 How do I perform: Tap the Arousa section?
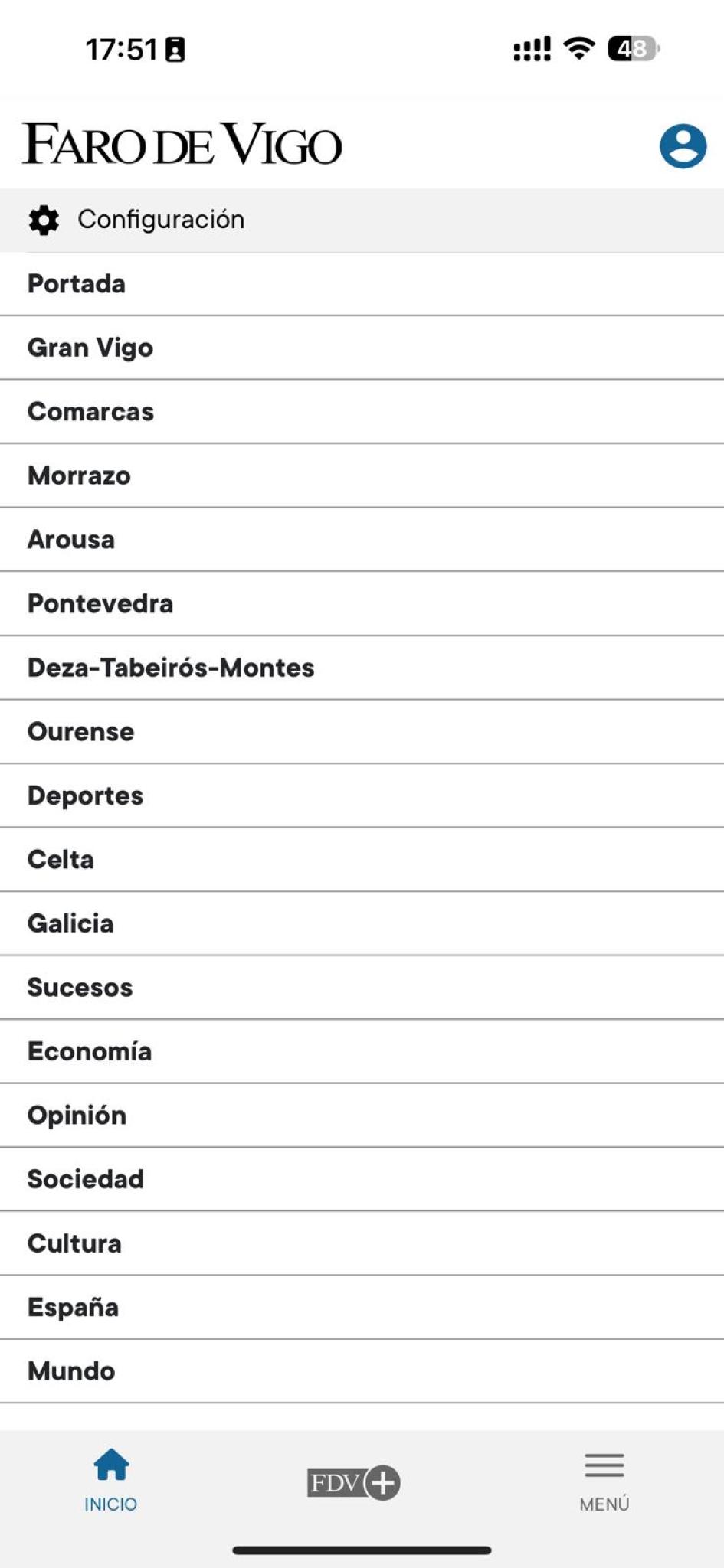click(x=362, y=540)
